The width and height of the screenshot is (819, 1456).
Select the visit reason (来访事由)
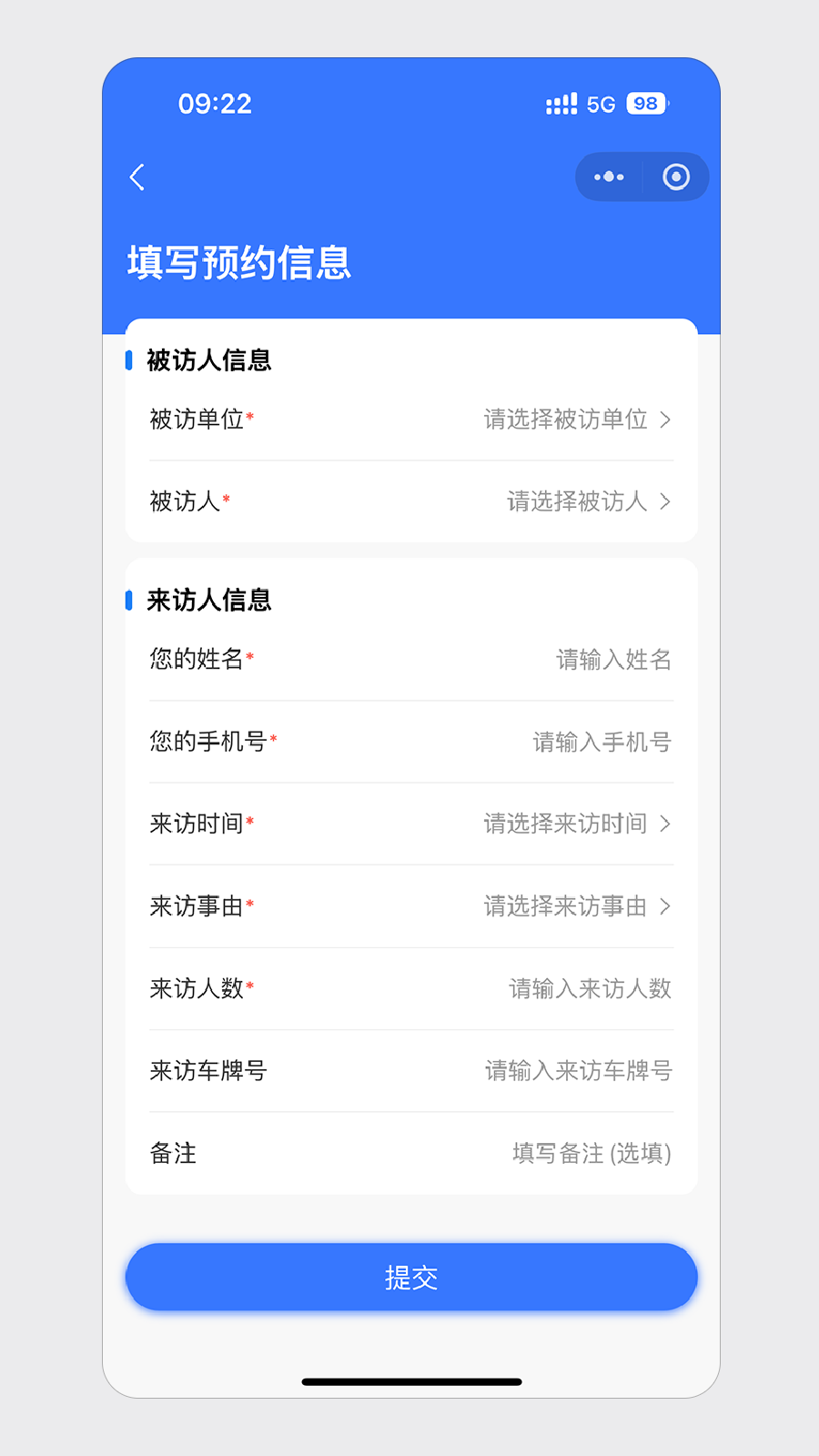click(x=576, y=906)
